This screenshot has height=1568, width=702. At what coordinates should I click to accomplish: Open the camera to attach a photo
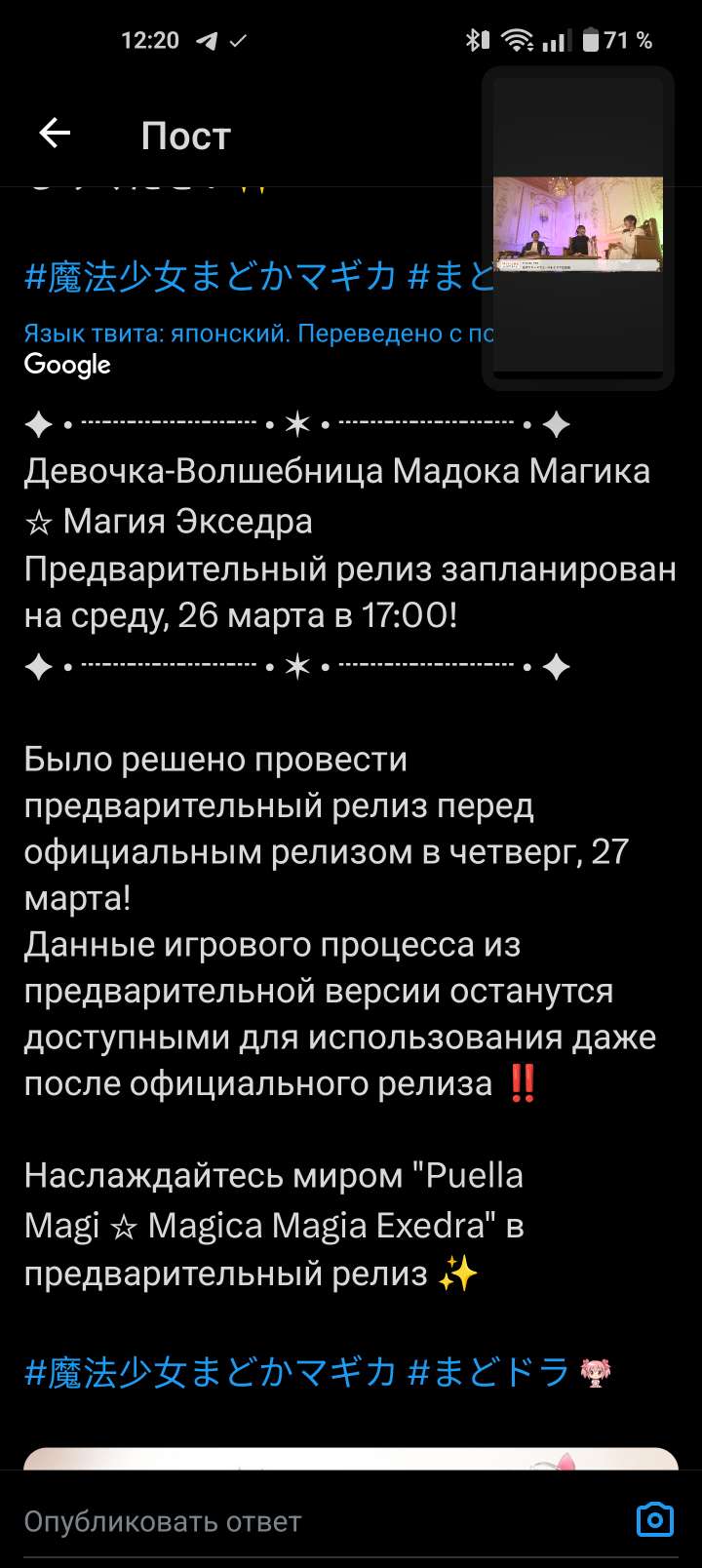point(654,1519)
